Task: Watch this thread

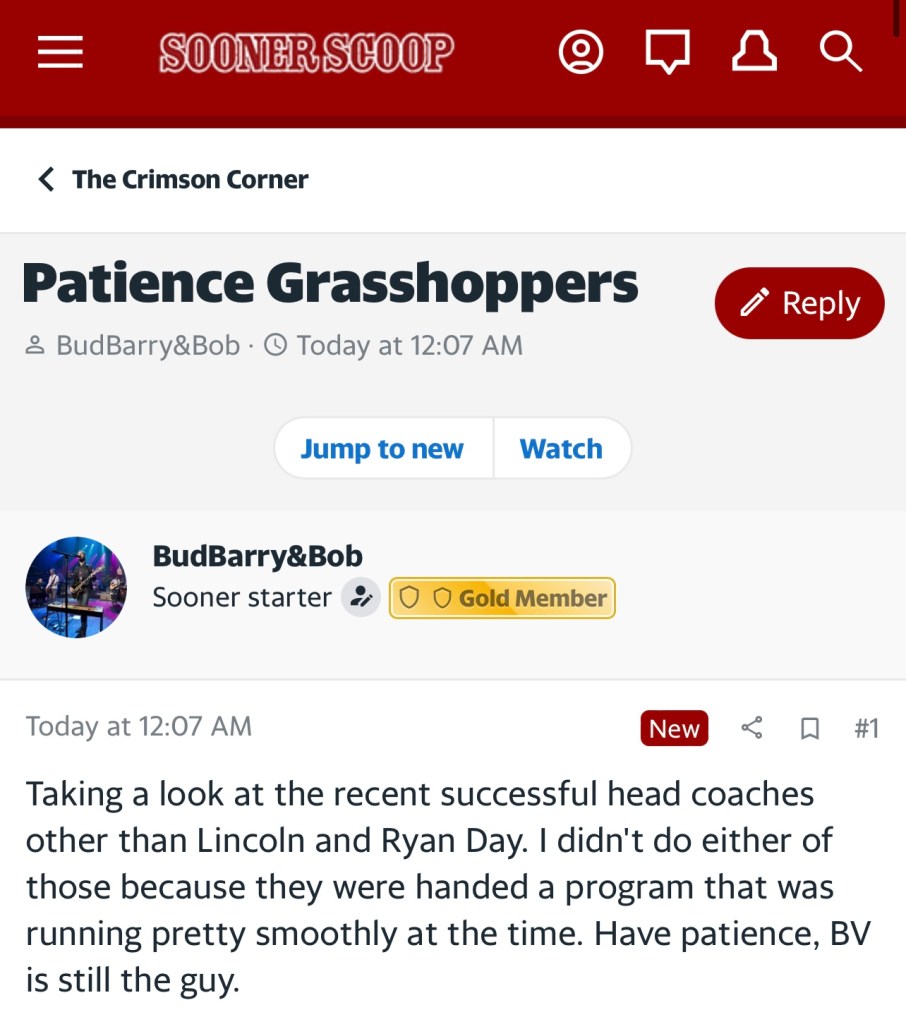Action: [x=561, y=449]
